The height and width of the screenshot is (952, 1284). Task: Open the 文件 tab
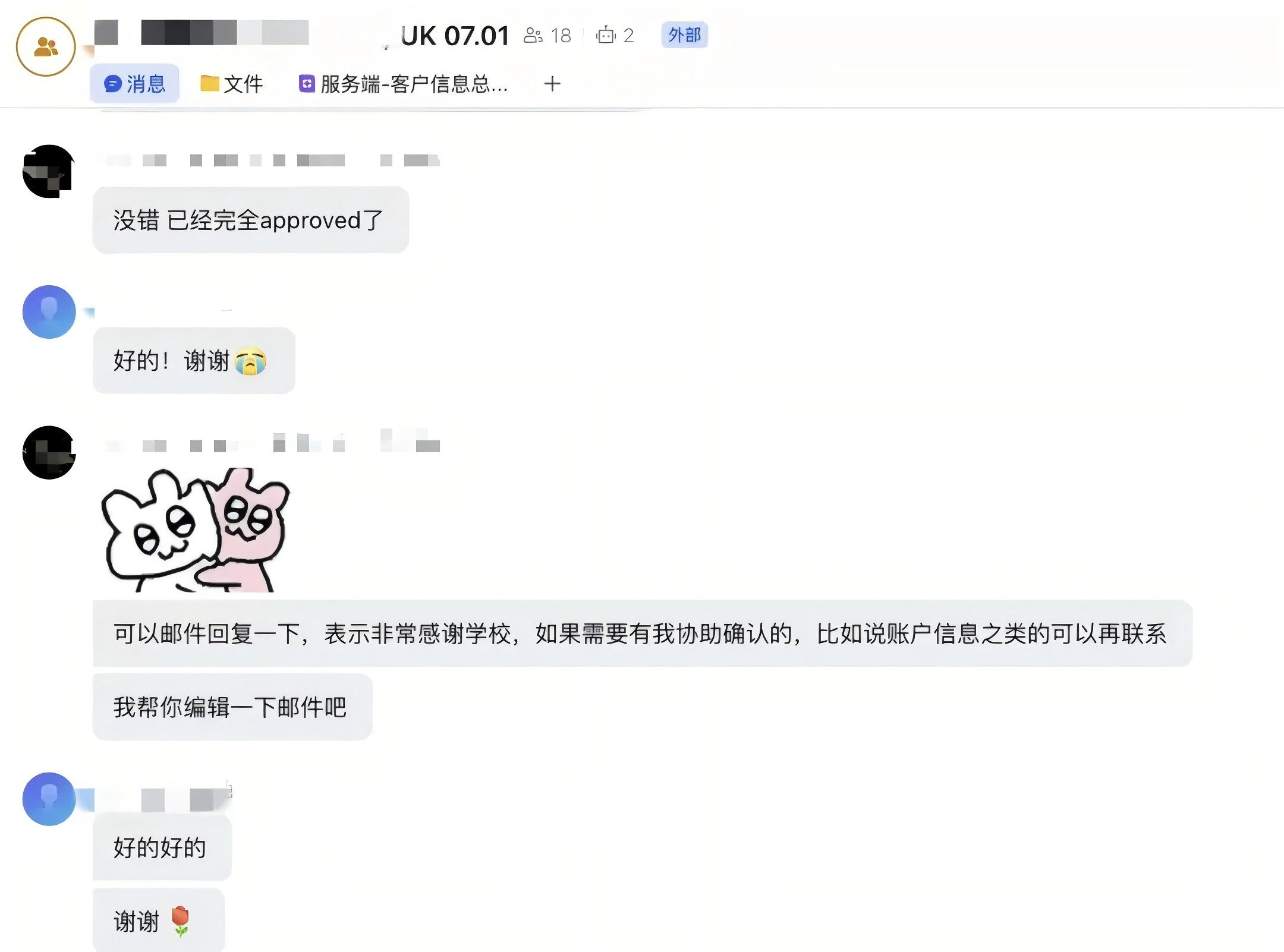(232, 84)
